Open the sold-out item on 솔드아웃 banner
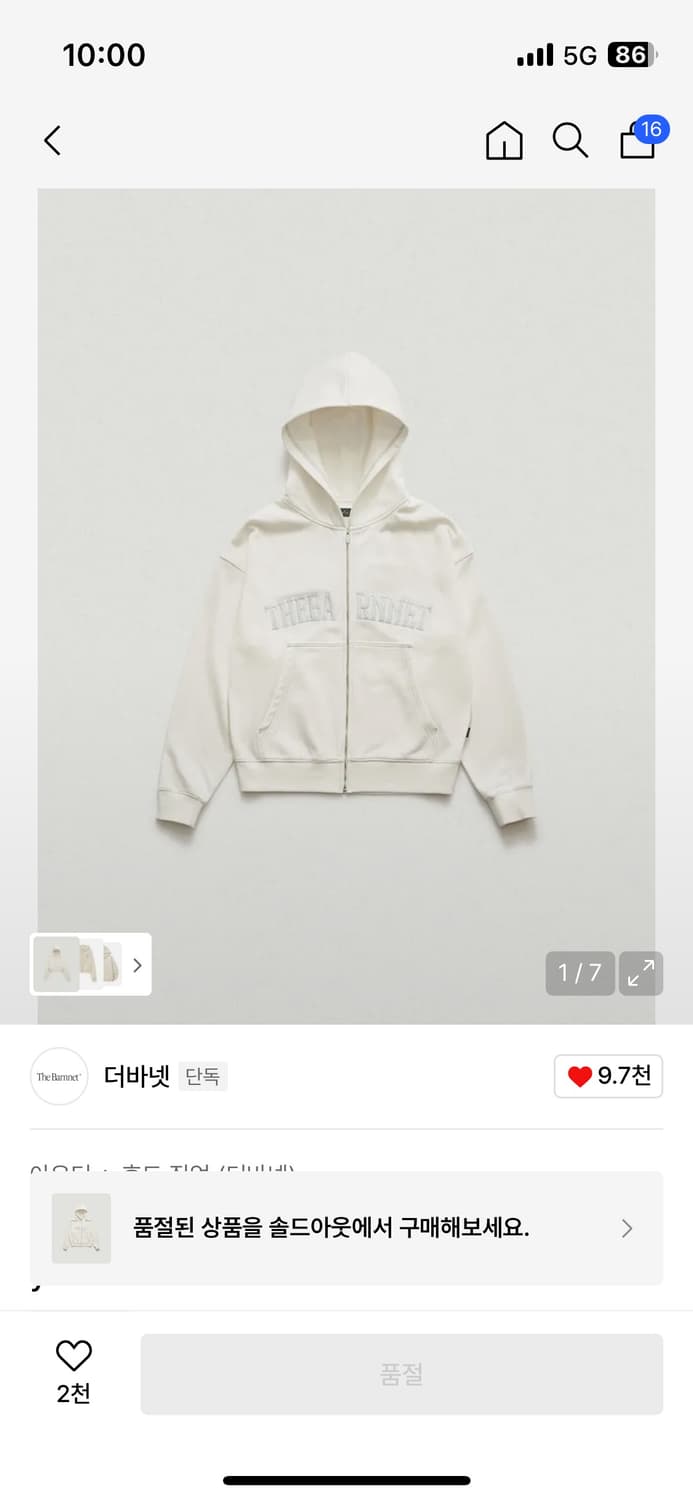Screen dimensions: 693x1500 (x=346, y=1228)
